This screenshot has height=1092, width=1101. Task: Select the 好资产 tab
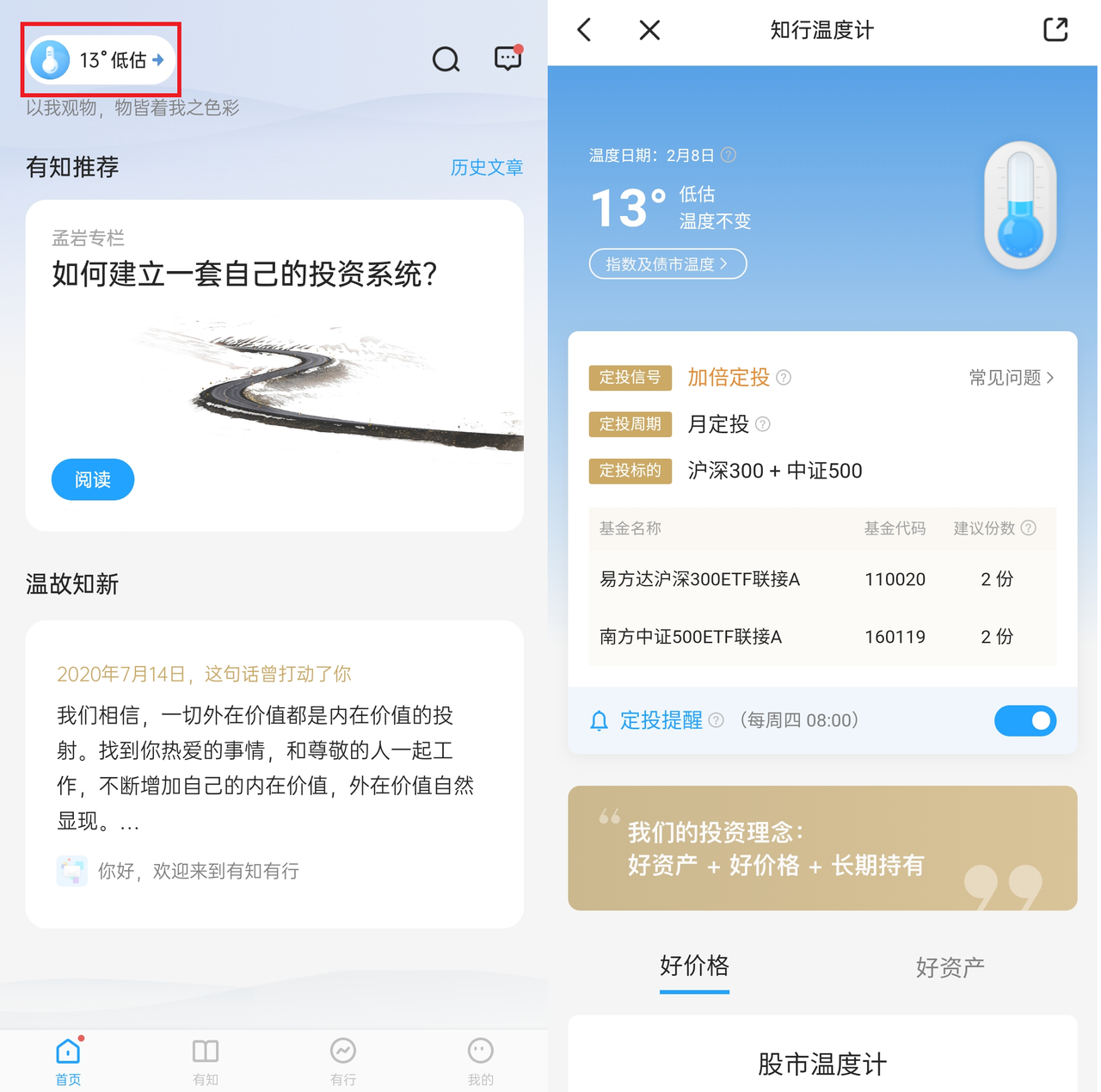[x=950, y=967]
